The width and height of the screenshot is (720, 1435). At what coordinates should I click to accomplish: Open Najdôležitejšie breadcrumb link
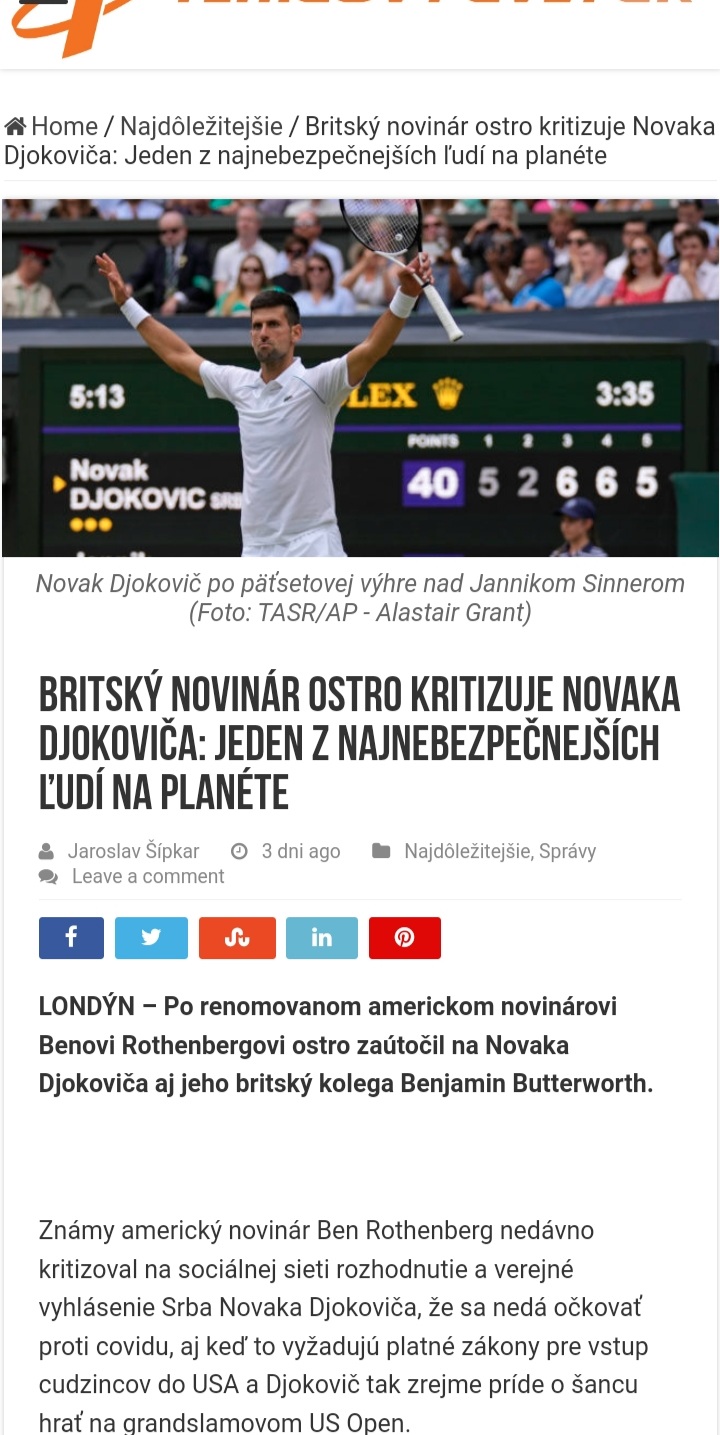pyautogui.click(x=201, y=127)
